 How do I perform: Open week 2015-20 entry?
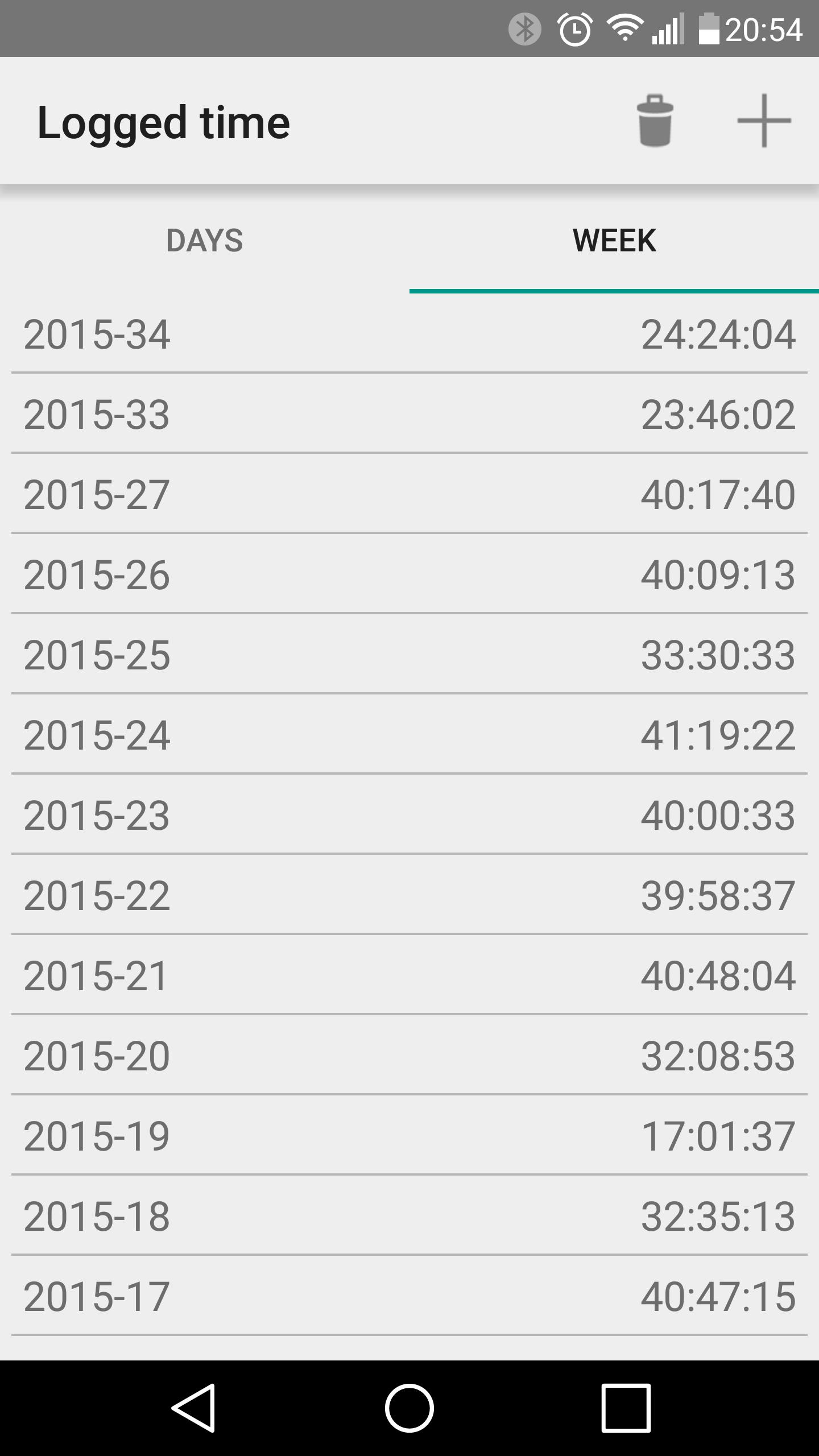(409, 1056)
